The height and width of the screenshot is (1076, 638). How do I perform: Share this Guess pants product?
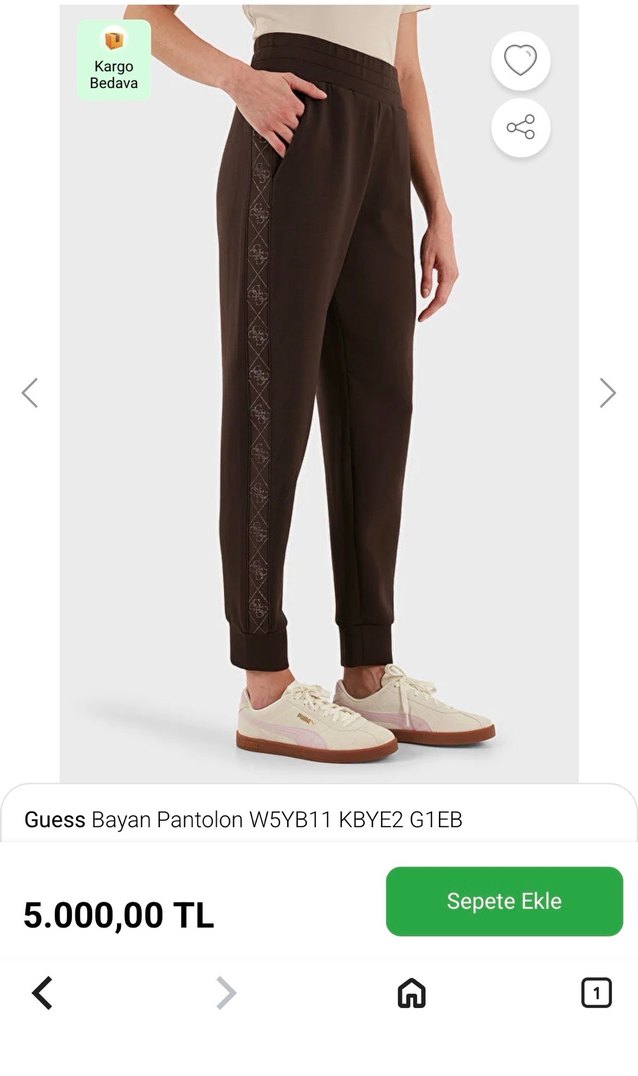520,127
